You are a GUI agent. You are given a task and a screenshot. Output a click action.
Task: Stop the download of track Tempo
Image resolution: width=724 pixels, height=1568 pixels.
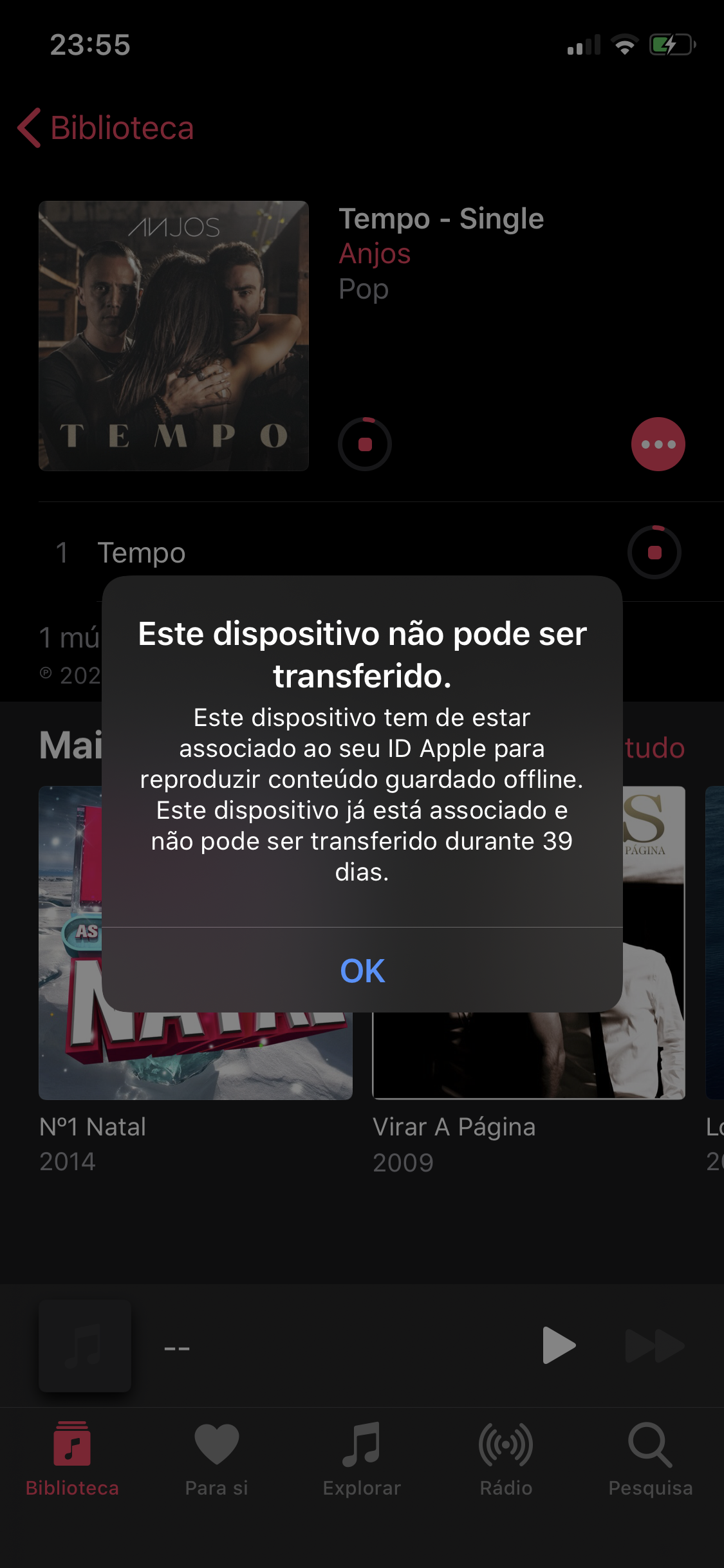pos(654,552)
